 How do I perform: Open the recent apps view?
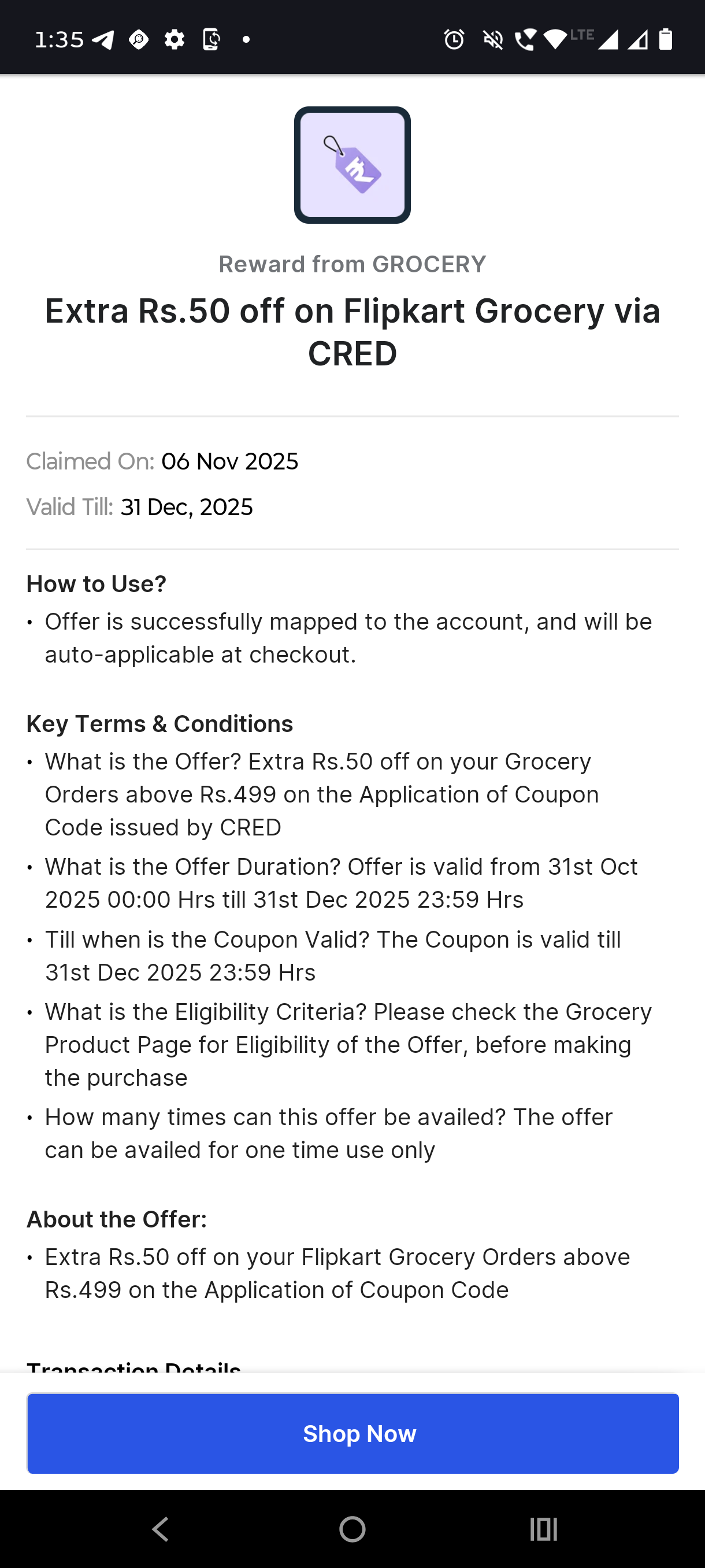(543, 1529)
